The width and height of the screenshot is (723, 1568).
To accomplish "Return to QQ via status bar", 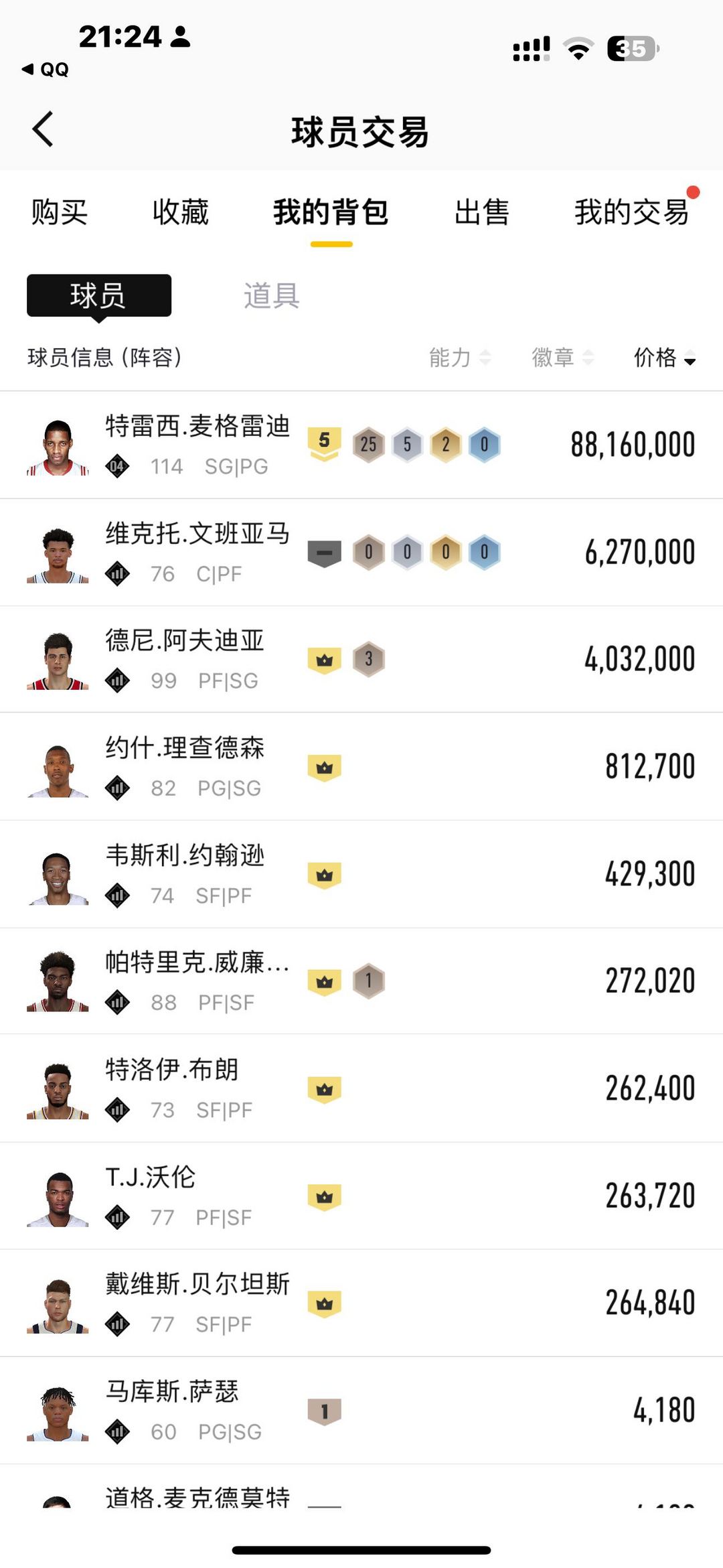I will tap(46, 69).
